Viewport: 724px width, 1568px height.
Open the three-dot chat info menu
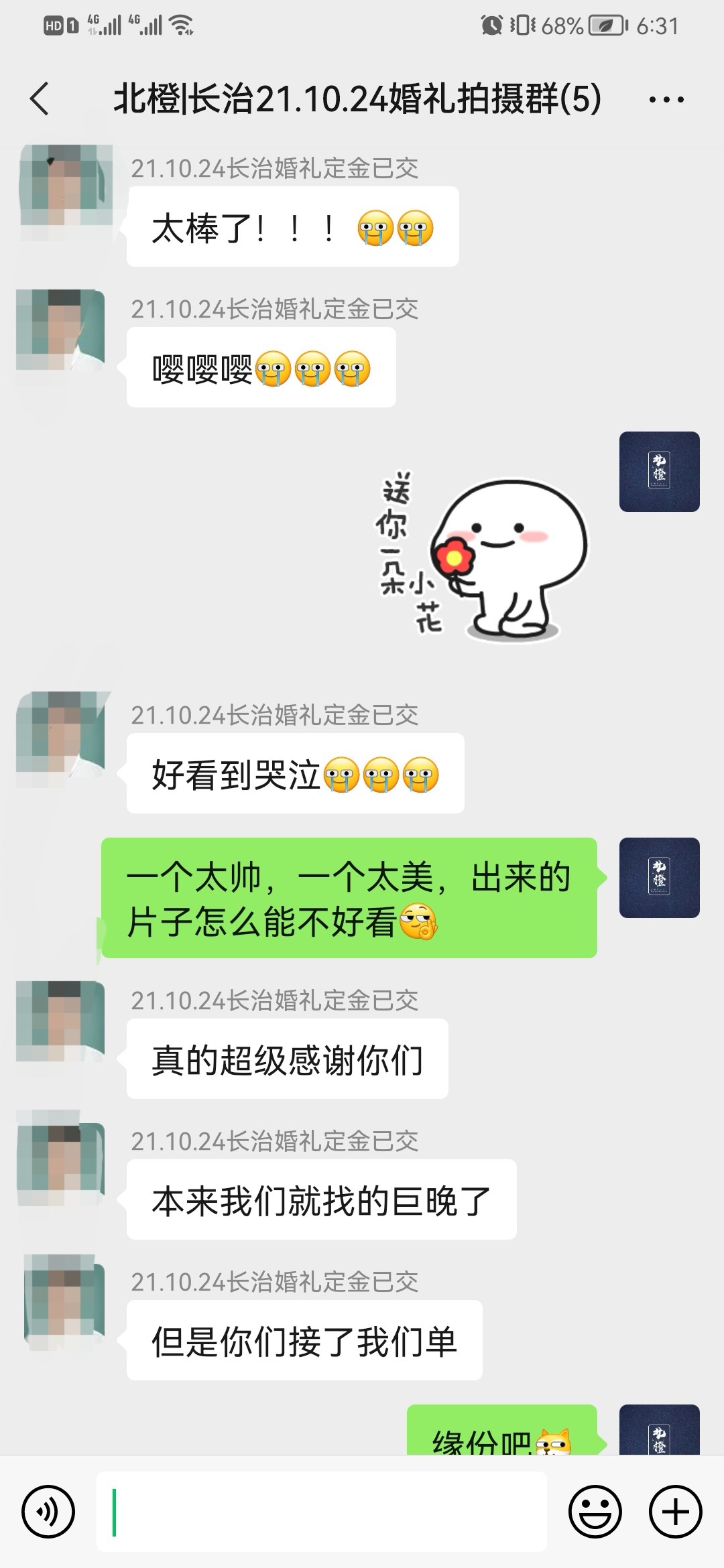(x=666, y=100)
